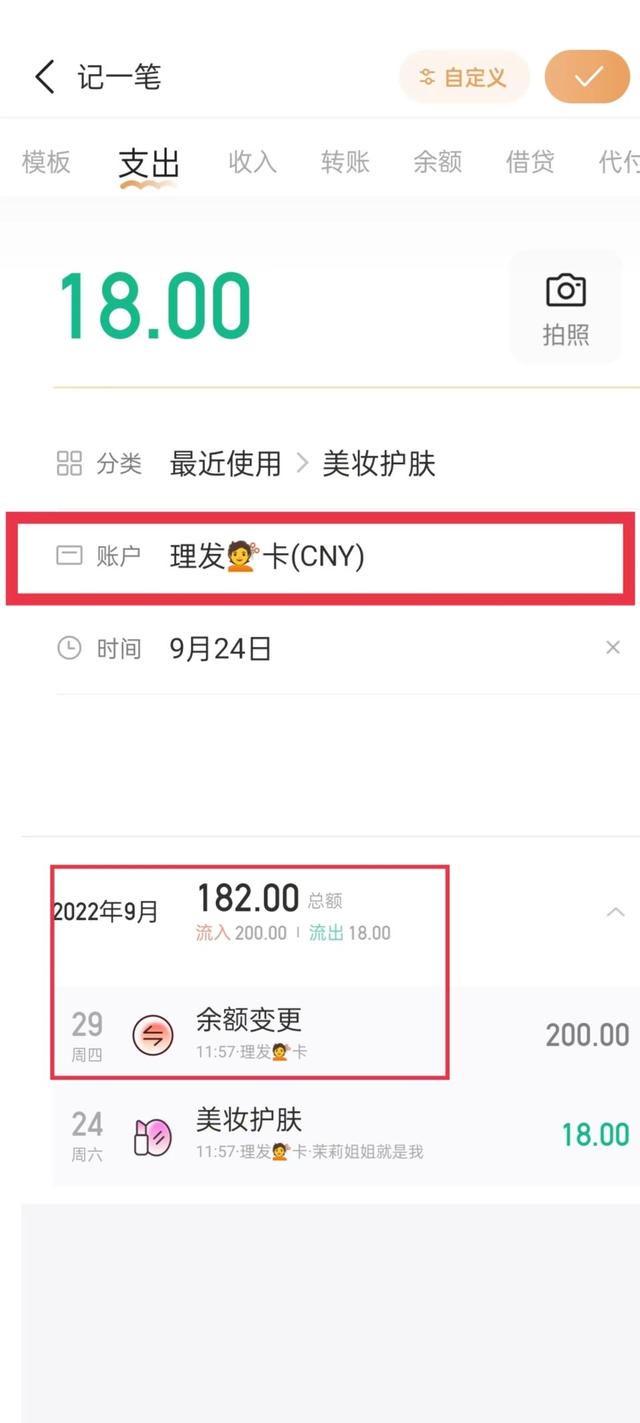
Task: Open the 自定义 customize button
Action: coord(463,77)
